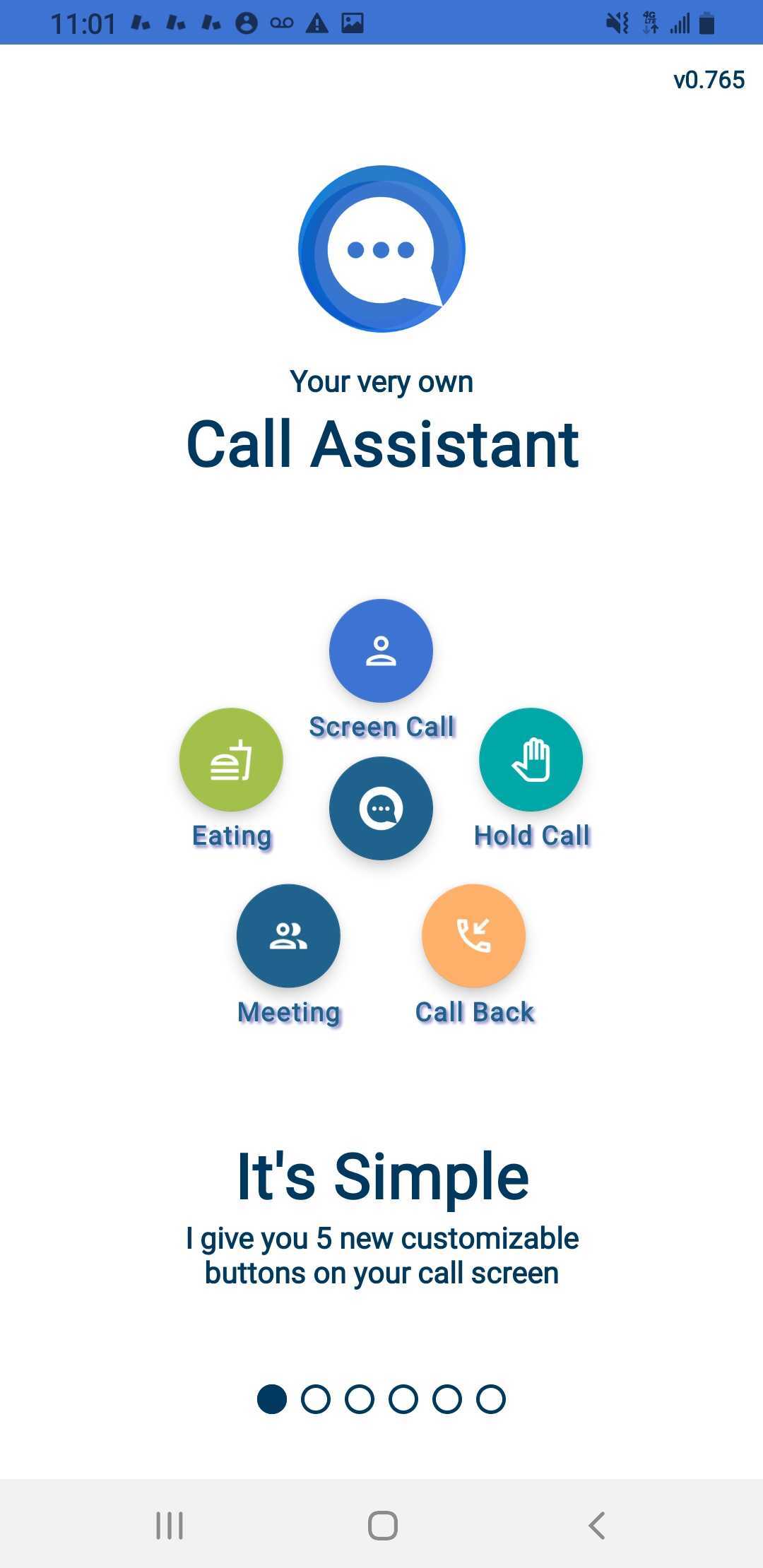
Task: Tap the Screen Call button
Action: (381, 651)
